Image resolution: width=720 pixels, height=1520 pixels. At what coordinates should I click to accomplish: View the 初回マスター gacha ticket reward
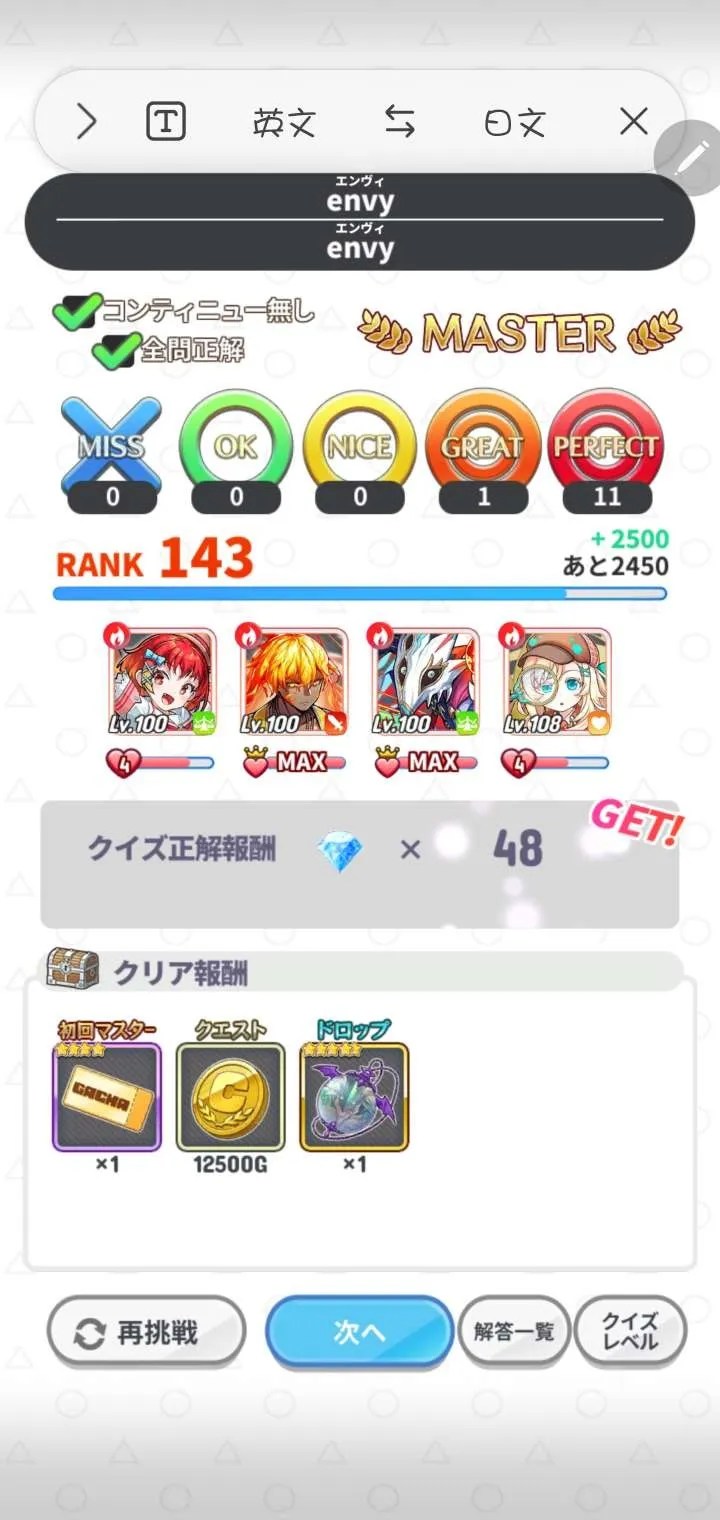pyautogui.click(x=106, y=1097)
